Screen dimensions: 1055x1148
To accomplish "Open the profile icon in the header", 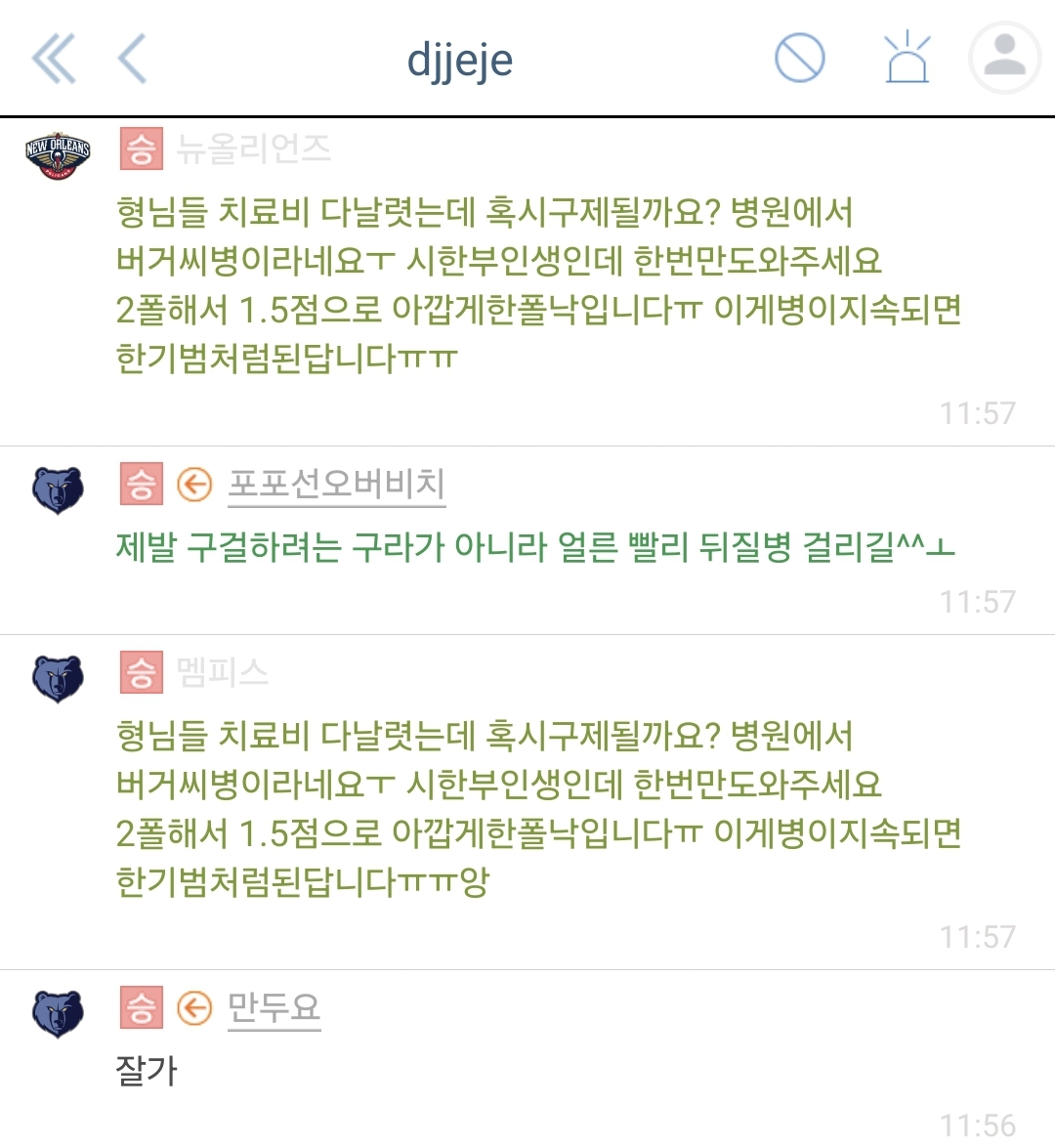I will point(1004,59).
